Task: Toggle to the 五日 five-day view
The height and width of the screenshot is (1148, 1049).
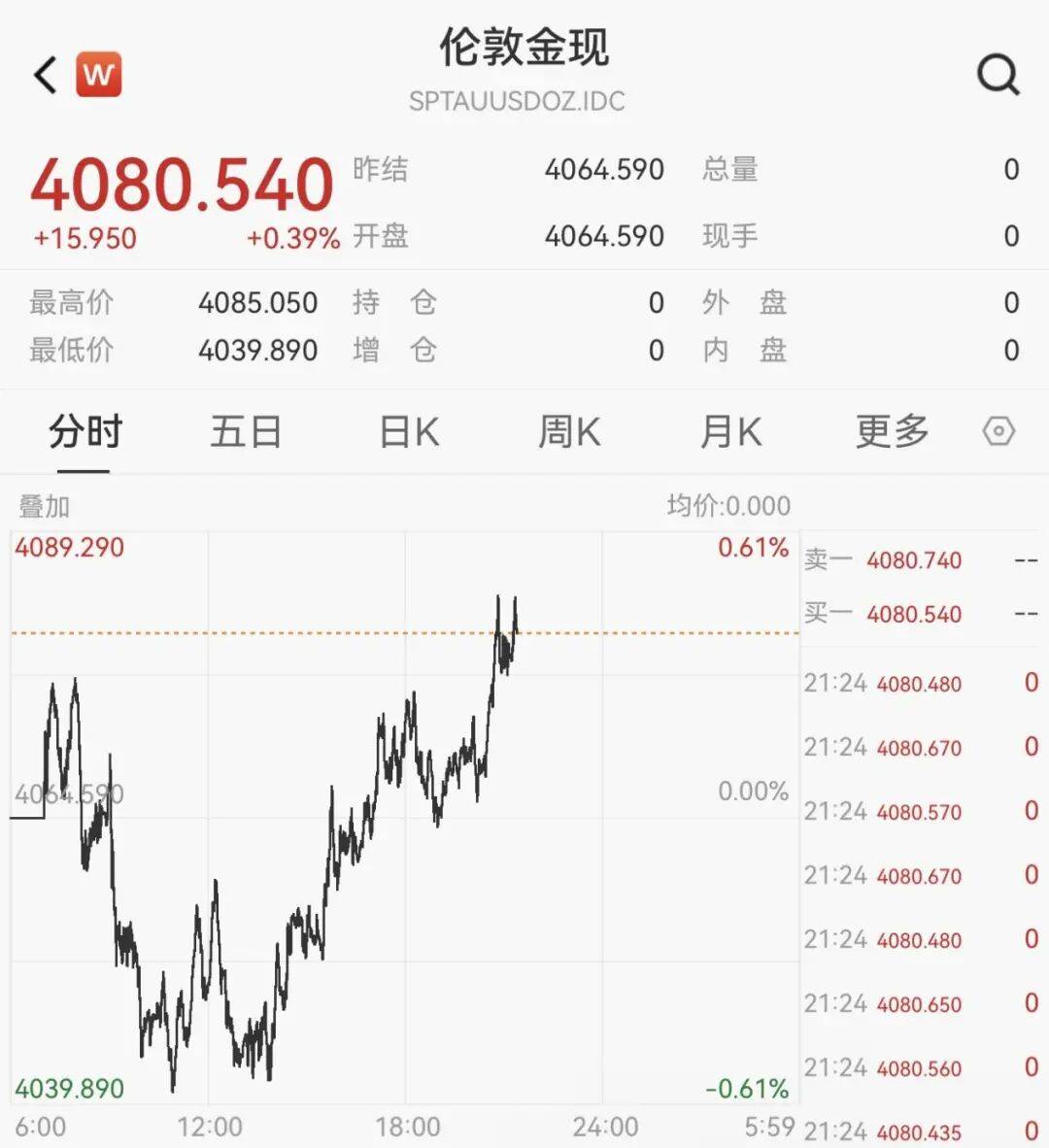Action: point(246,431)
